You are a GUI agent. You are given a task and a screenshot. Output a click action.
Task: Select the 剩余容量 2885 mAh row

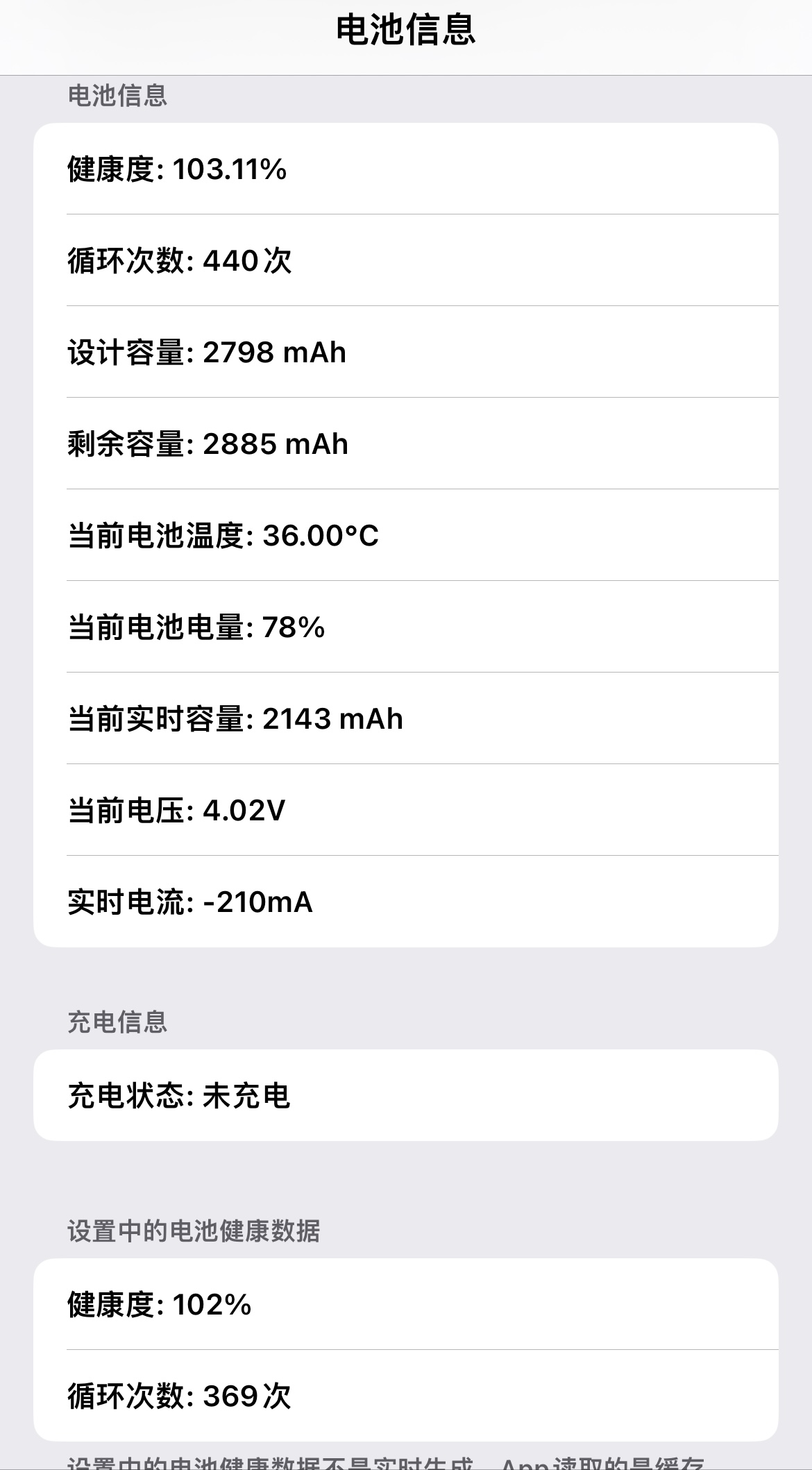[208, 443]
